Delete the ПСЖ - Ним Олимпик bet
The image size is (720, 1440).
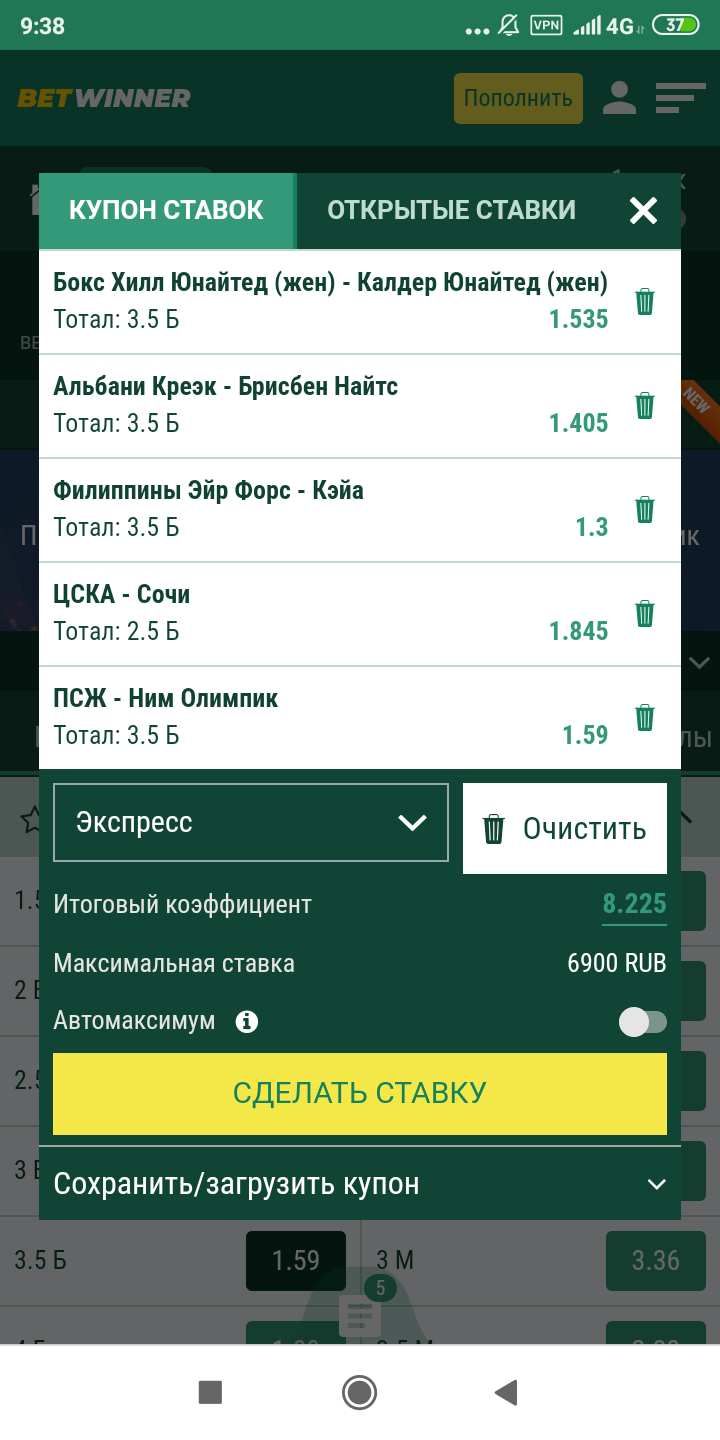click(645, 717)
